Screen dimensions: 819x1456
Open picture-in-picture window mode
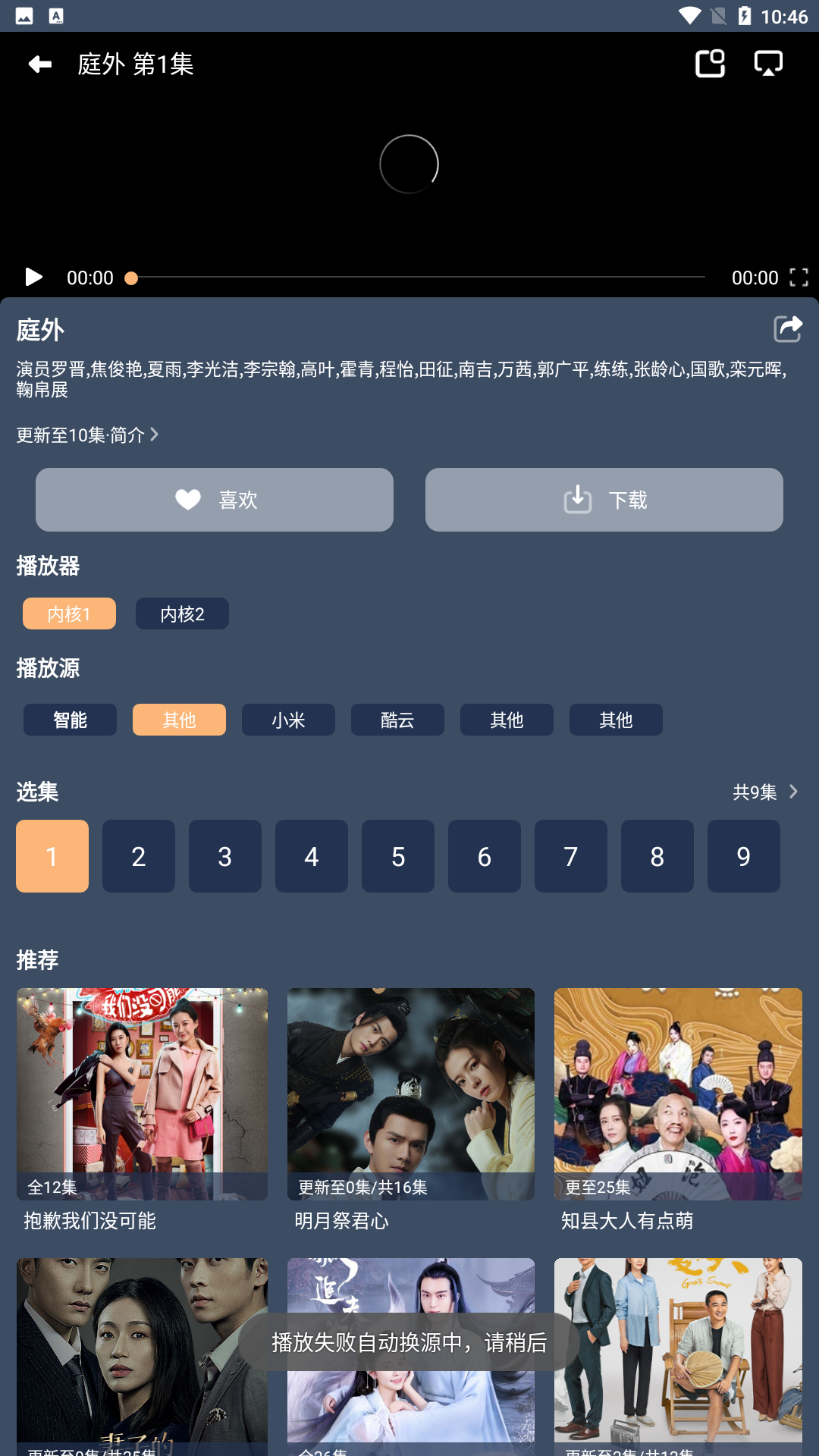pyautogui.click(x=710, y=64)
